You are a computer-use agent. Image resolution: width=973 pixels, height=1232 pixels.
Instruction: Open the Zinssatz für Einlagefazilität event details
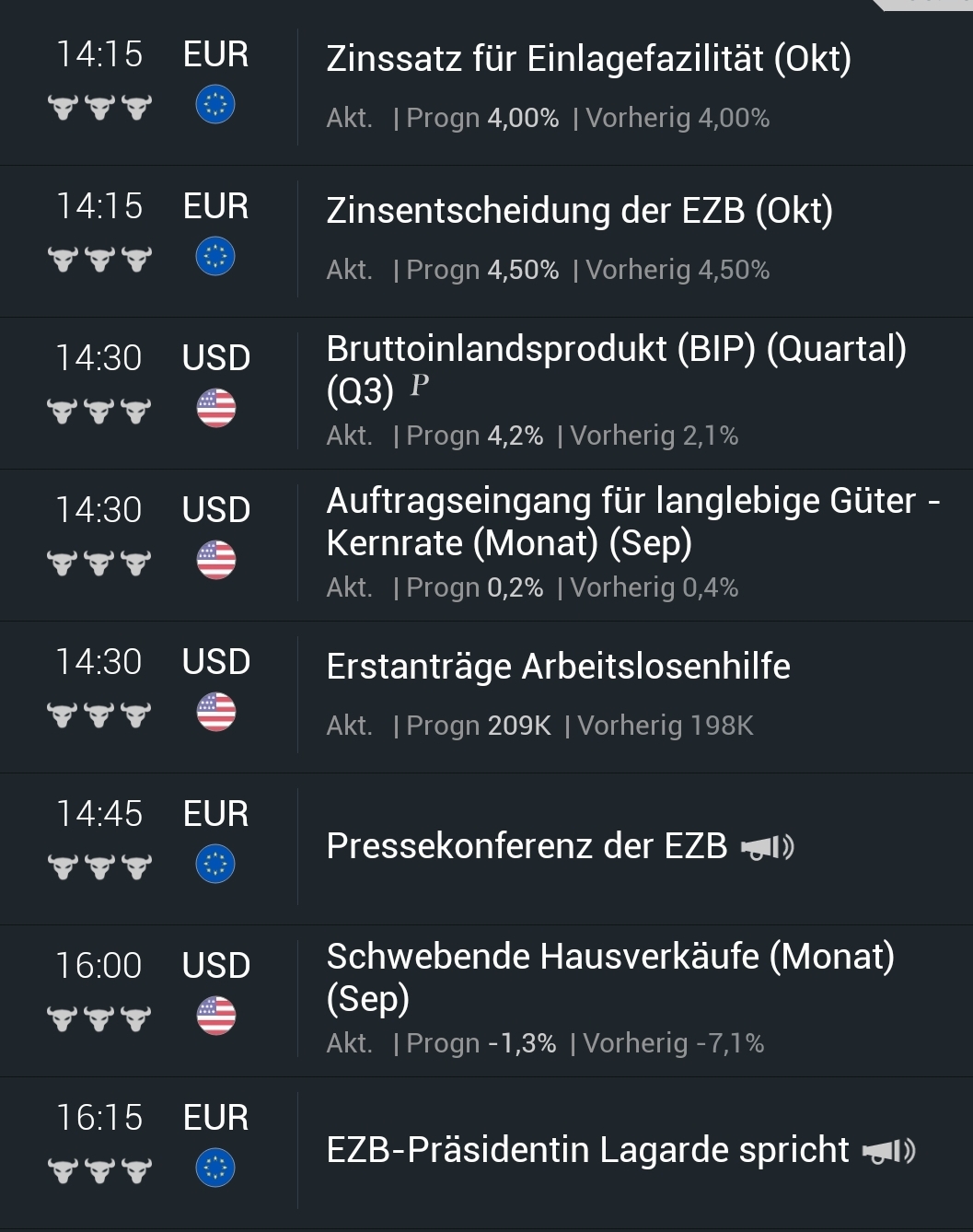589,60
